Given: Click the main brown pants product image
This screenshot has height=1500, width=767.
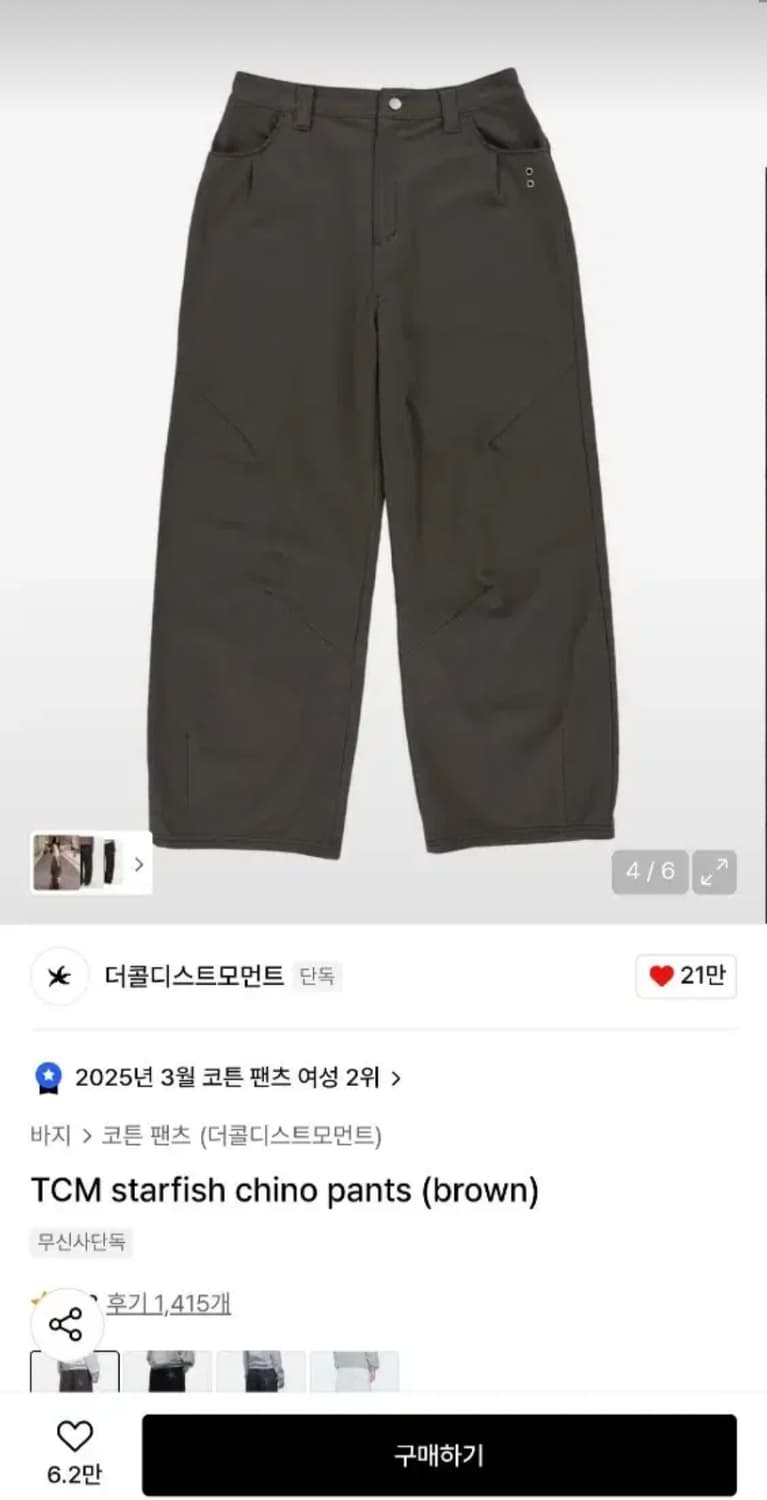Looking at the screenshot, I should click(x=383, y=450).
